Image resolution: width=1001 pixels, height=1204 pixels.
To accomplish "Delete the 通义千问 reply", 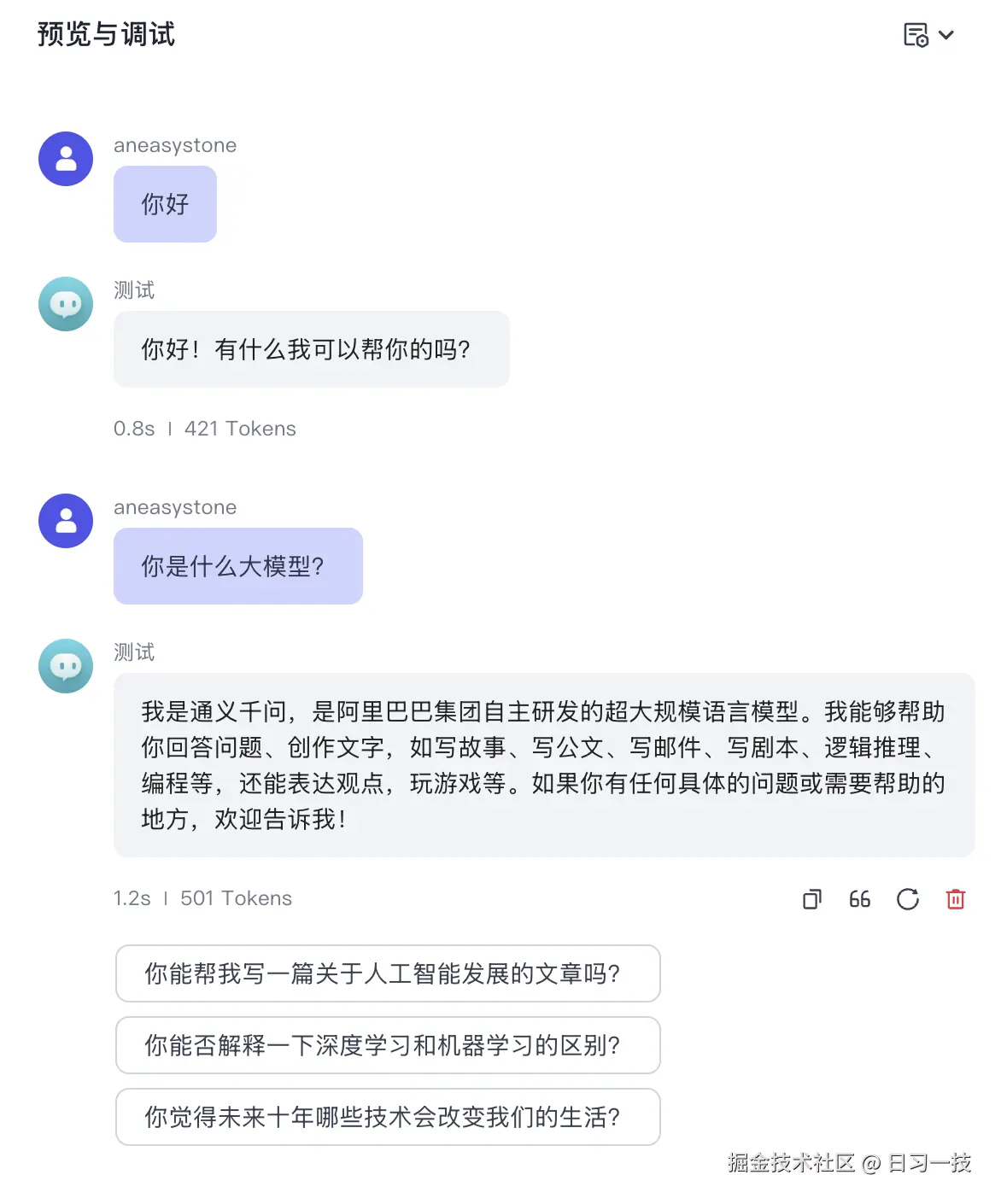I will coord(955,899).
